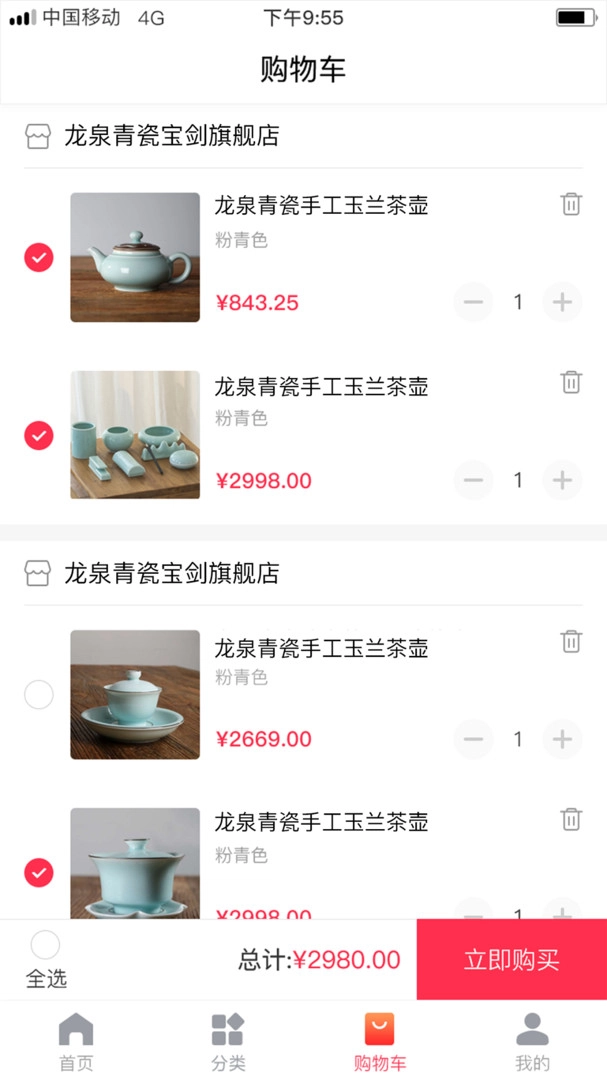The height and width of the screenshot is (1080, 607).
Task: Deselect the tea set on wooden tray item
Action: tap(39, 436)
